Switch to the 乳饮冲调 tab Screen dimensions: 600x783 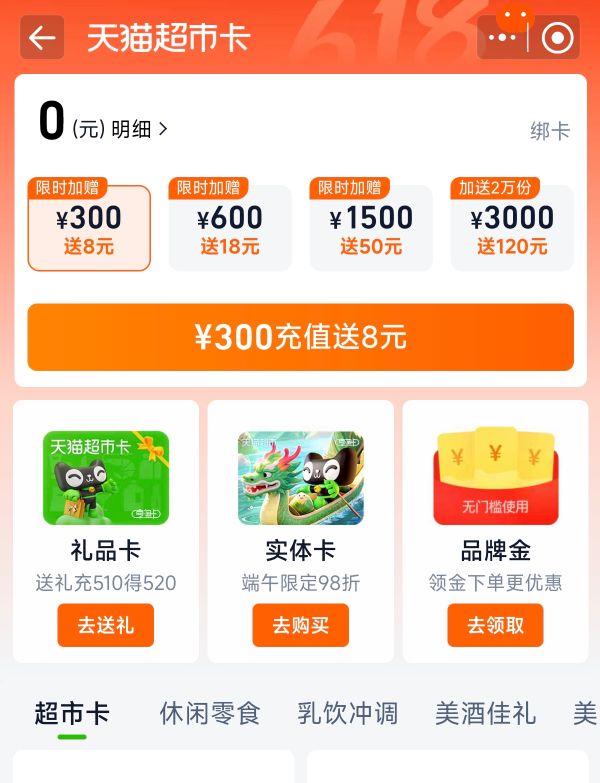point(347,713)
